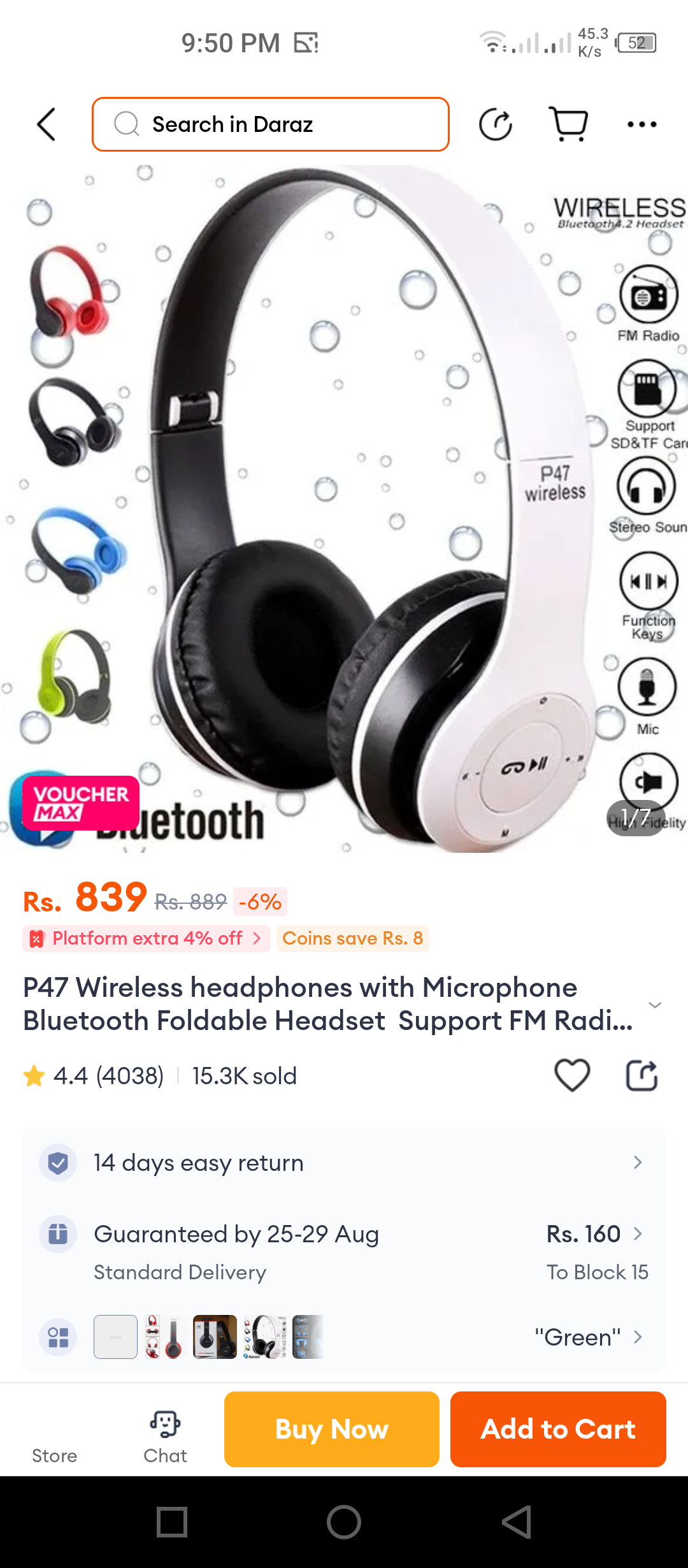Add product to wishlist with heart icon
688x1568 pixels.
[572, 1075]
